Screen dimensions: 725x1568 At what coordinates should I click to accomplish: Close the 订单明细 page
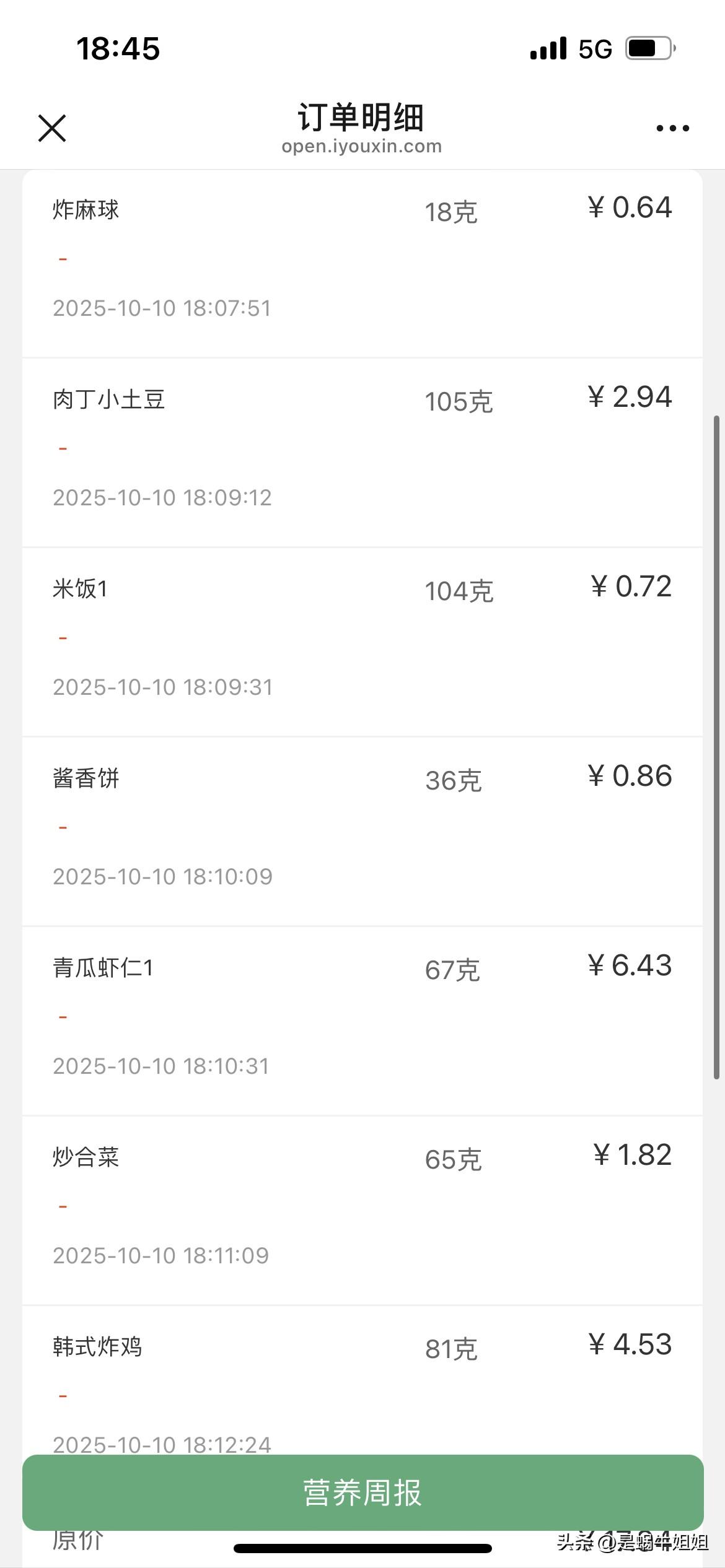(52, 128)
